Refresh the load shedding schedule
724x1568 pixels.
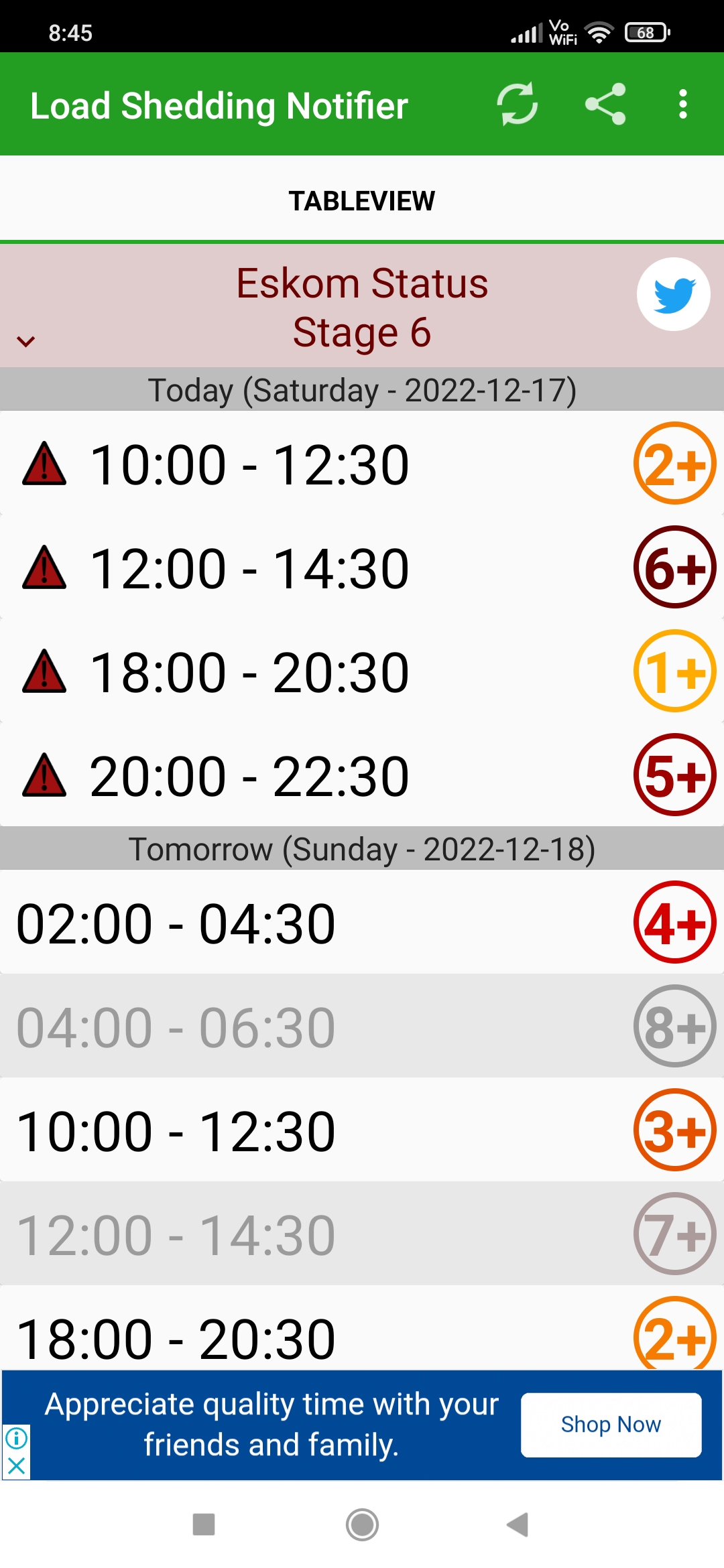pos(517,104)
